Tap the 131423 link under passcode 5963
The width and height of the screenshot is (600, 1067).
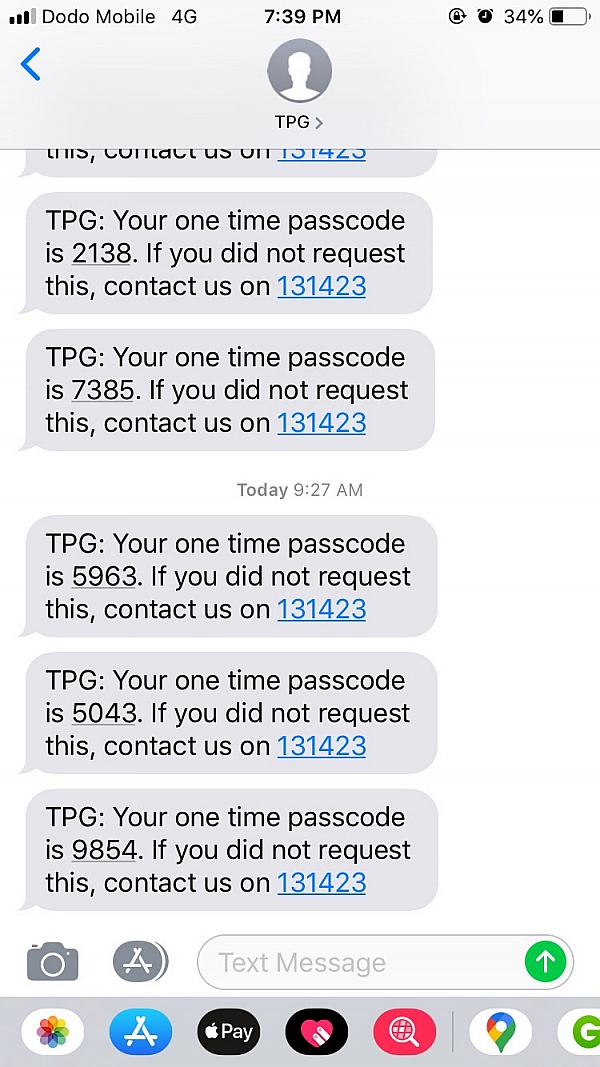point(322,609)
